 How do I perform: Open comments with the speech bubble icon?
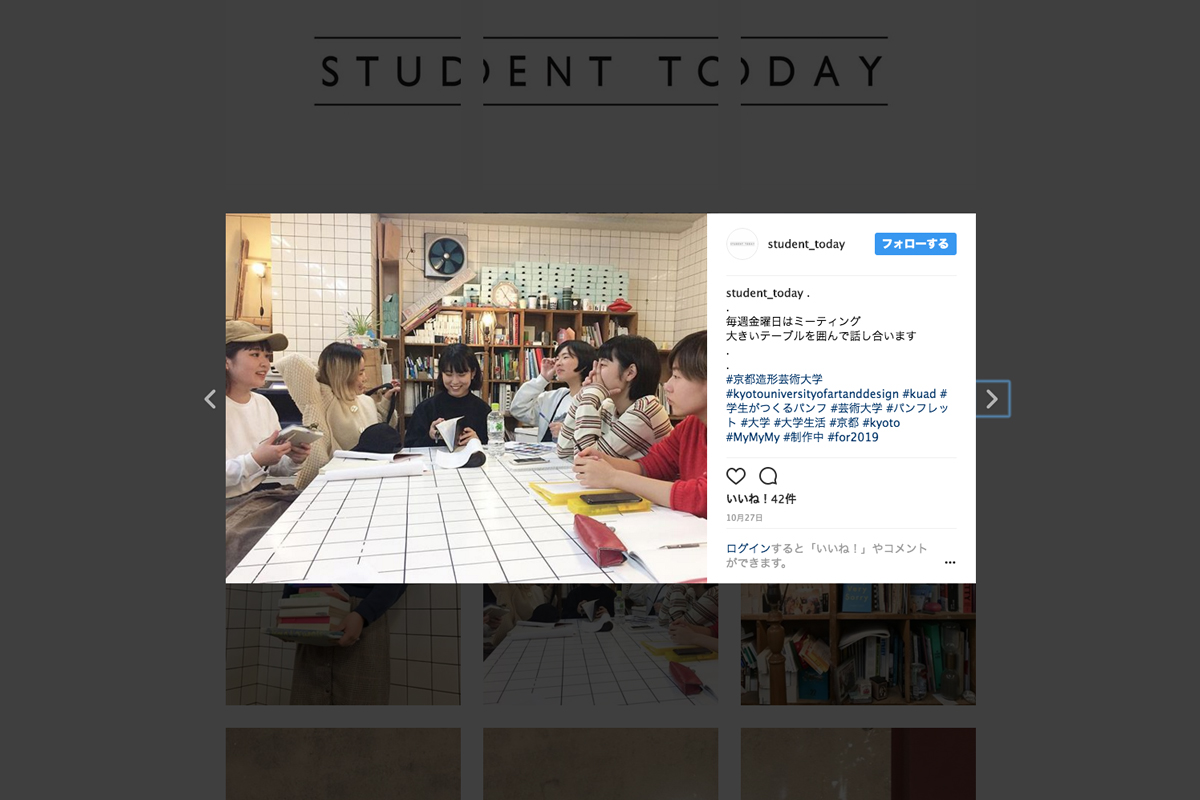pyautogui.click(x=768, y=476)
